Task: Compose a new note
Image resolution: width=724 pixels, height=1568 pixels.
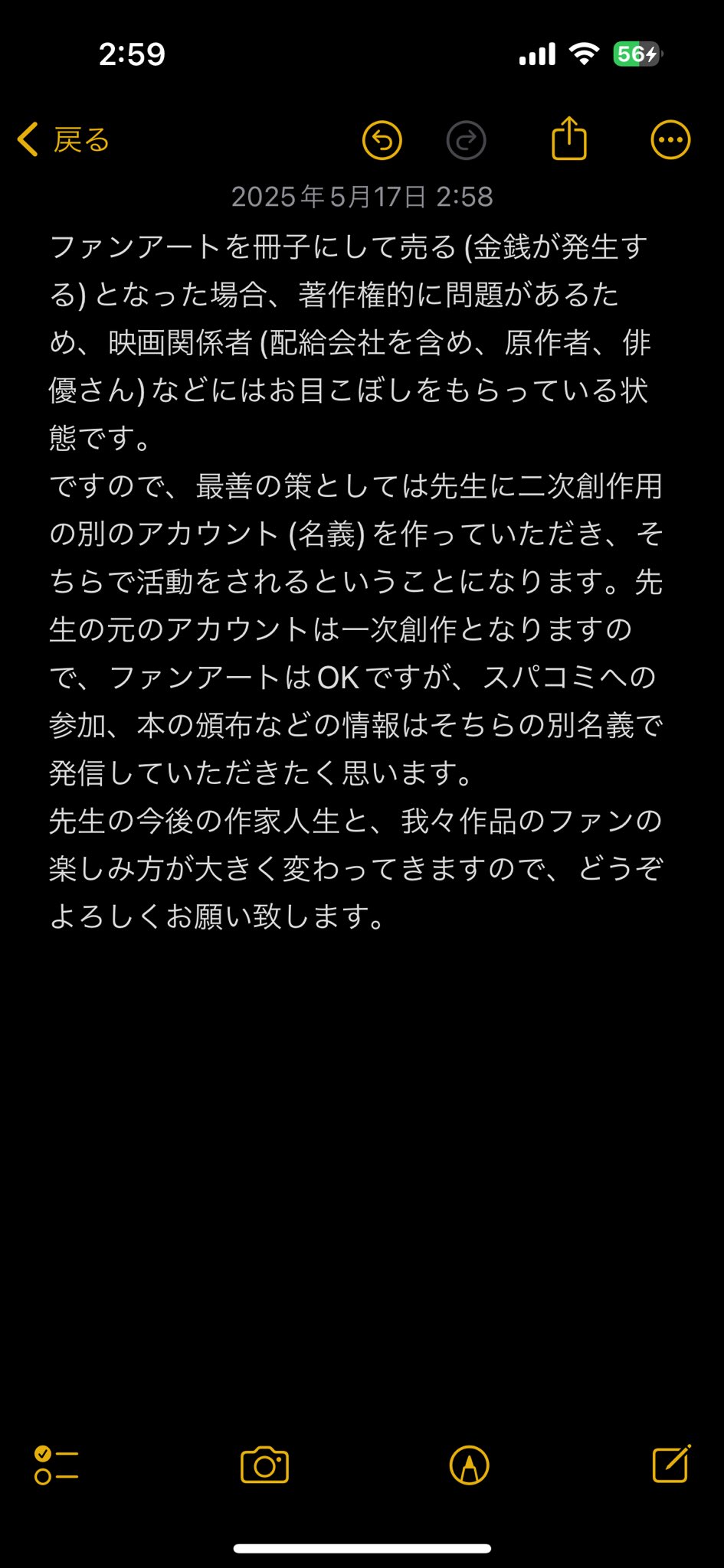Action: (671, 1464)
